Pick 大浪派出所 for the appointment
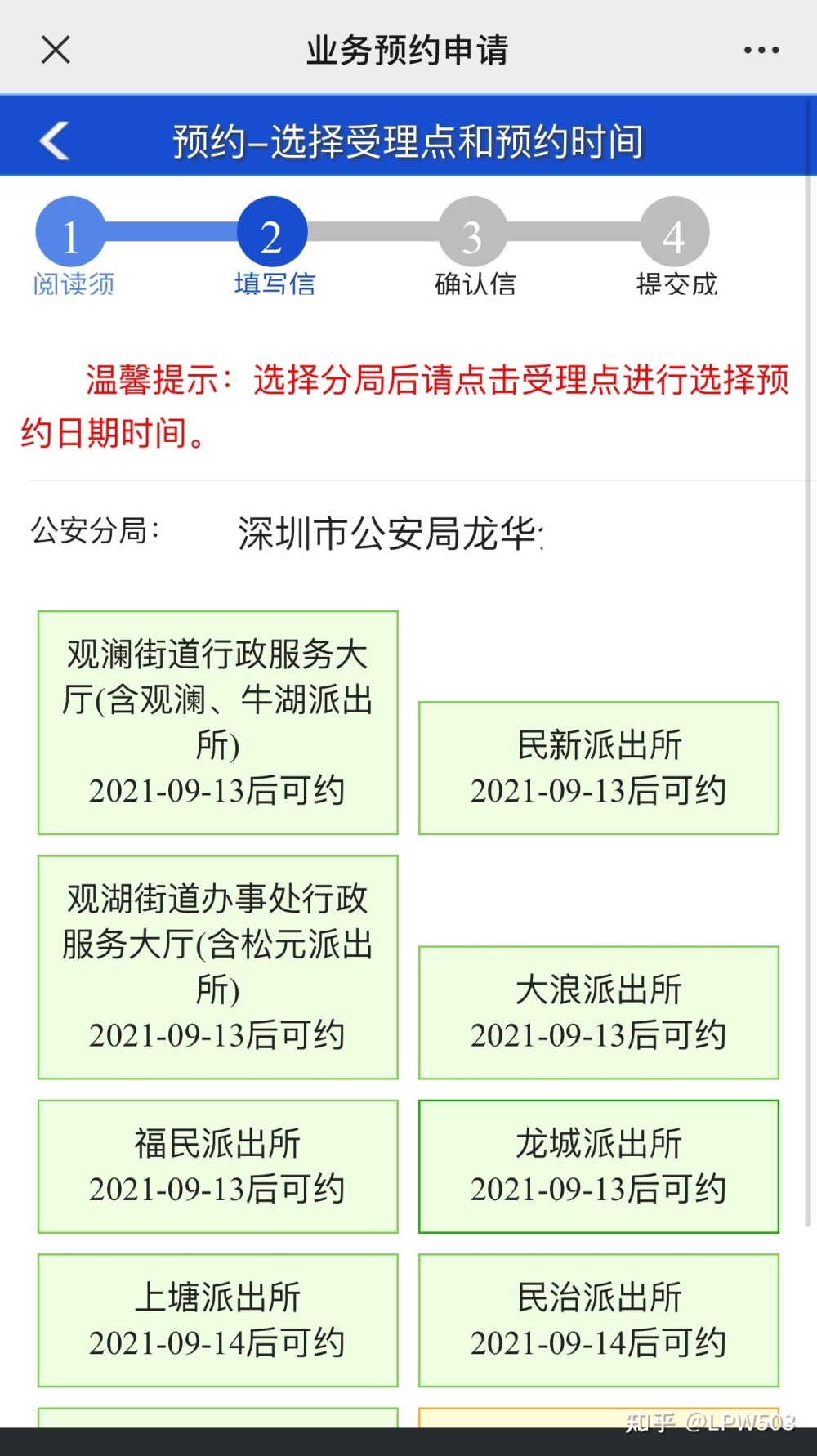This screenshot has width=817, height=1456. point(599,1012)
